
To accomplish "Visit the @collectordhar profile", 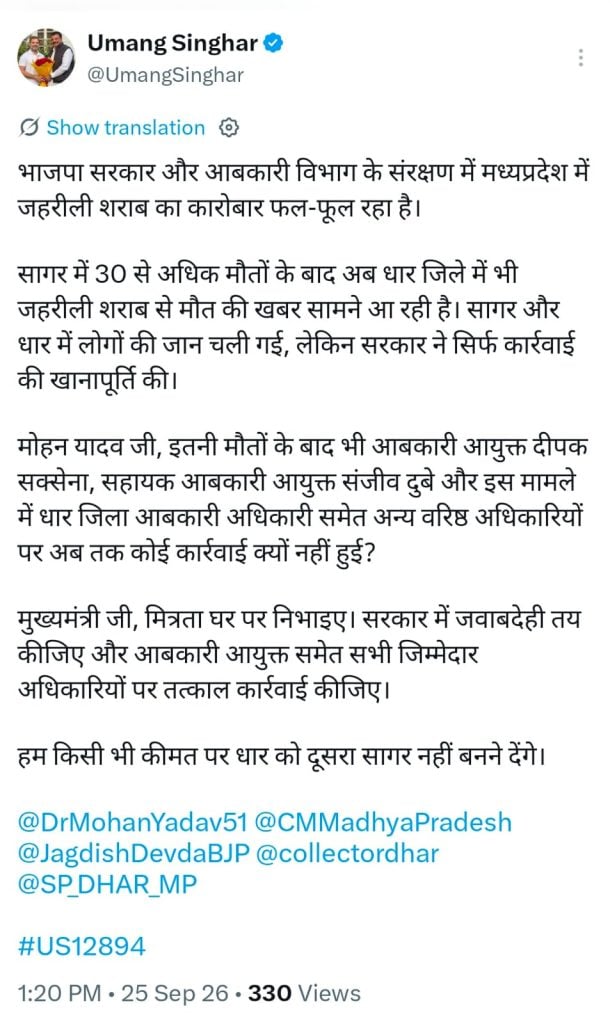I will click(347, 854).
